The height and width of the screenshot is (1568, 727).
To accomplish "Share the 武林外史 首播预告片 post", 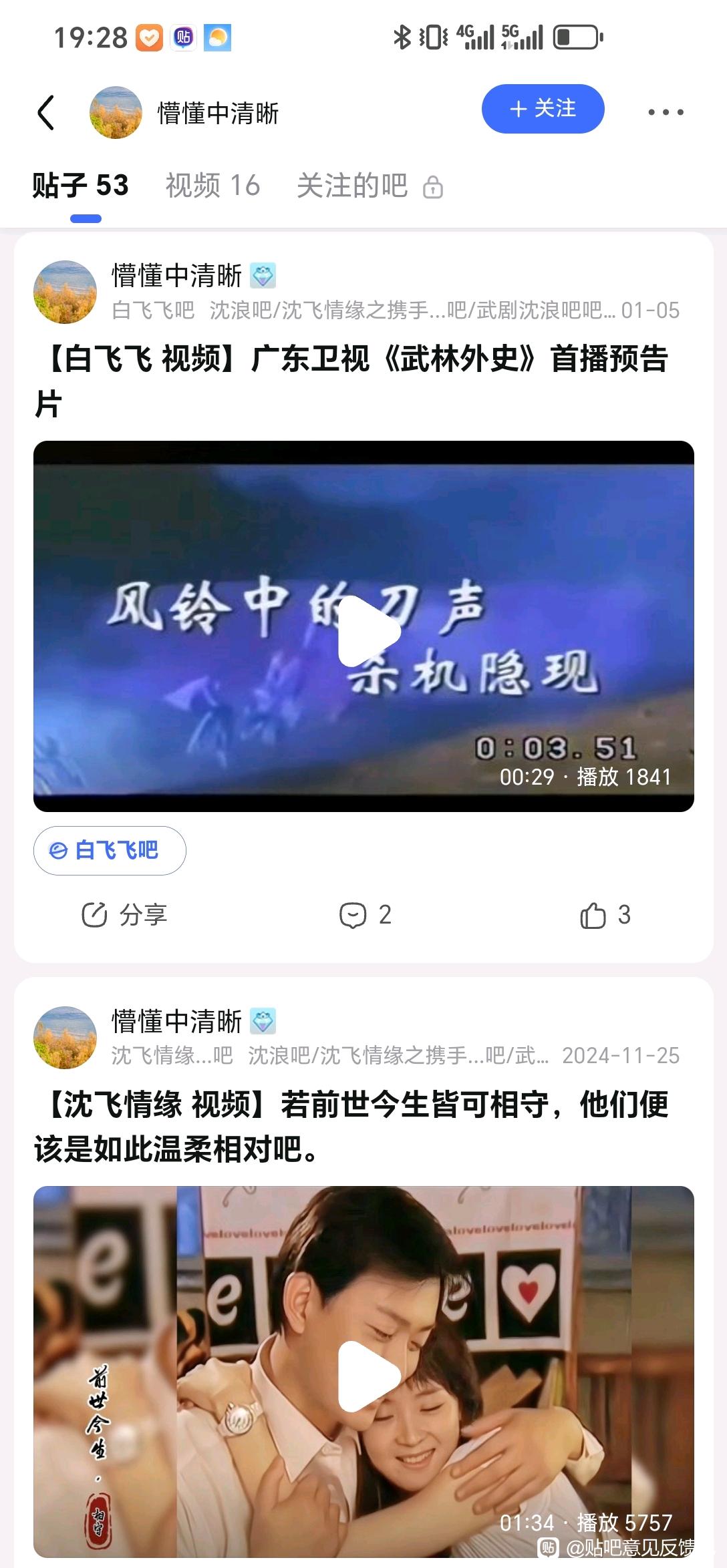I will click(124, 915).
